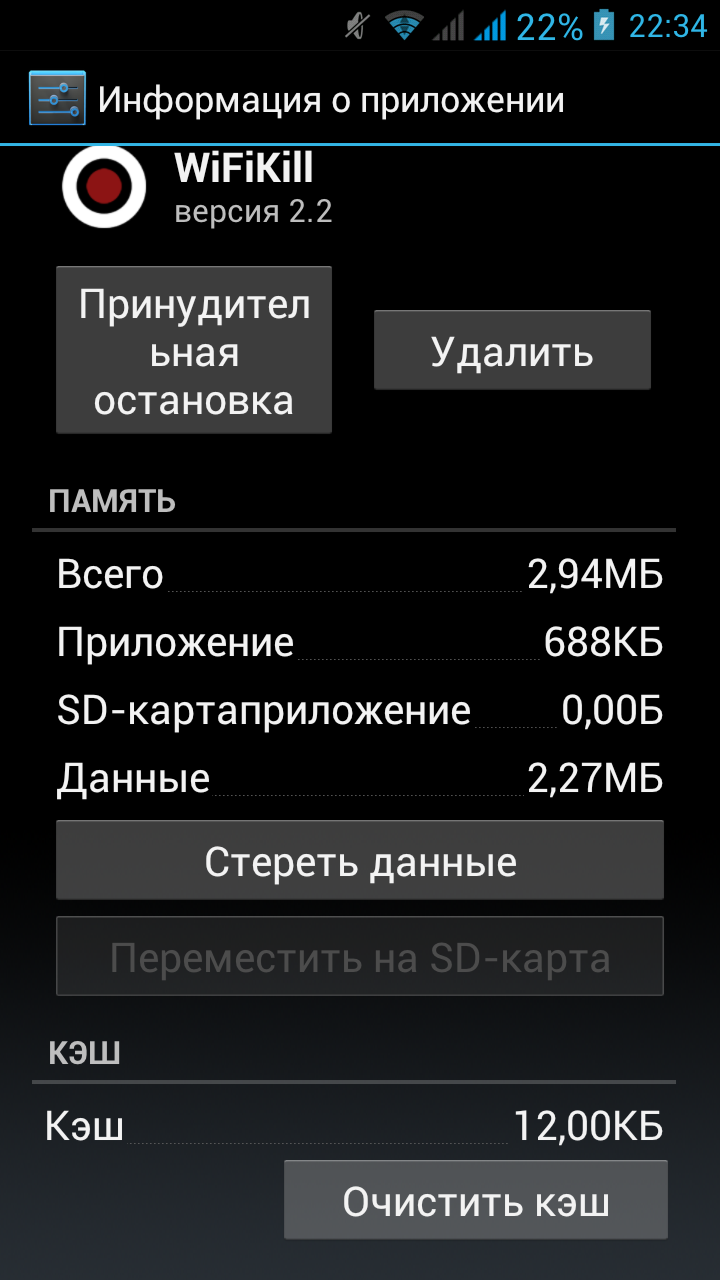Clear app data with Стереть данные
Viewport: 720px width, 1280px height.
(360, 861)
